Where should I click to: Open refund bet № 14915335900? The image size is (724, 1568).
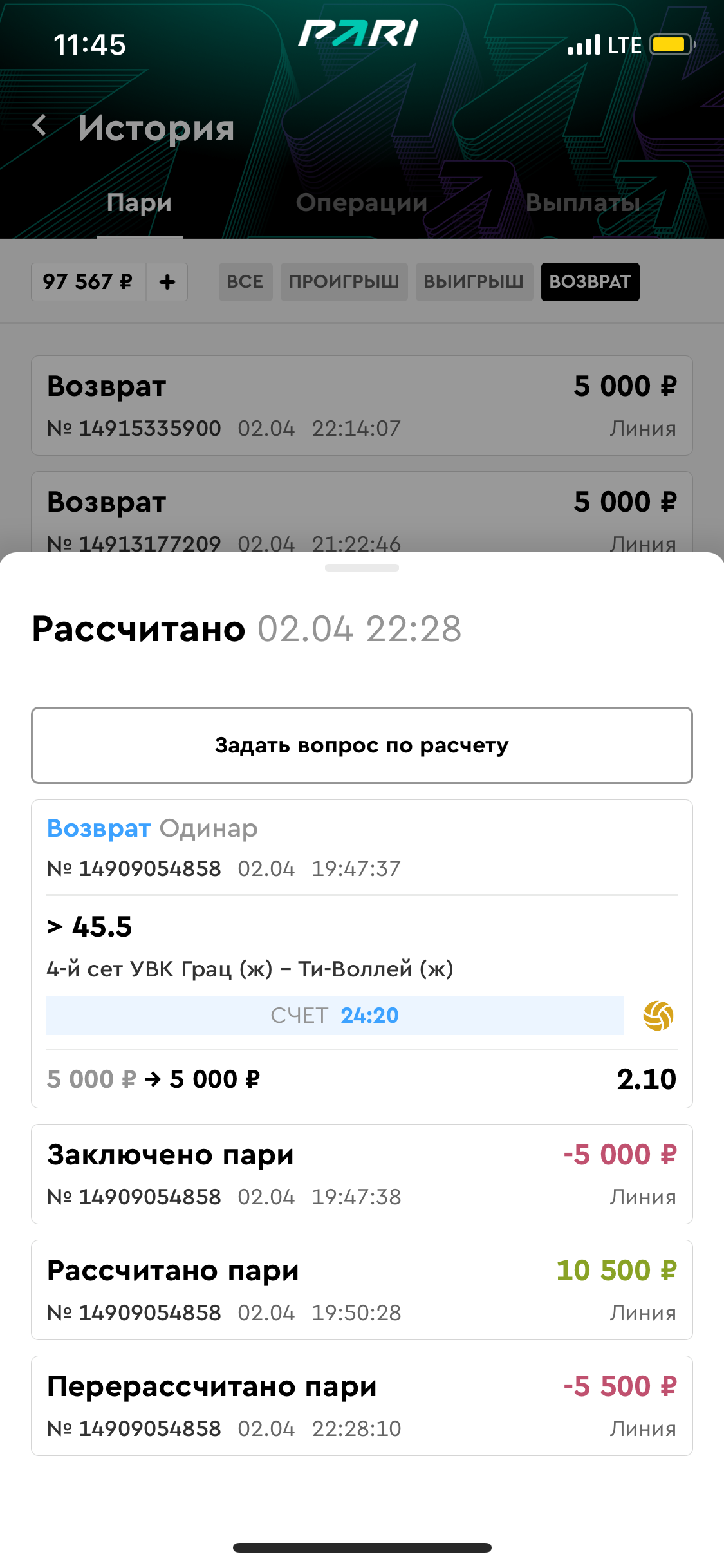tap(362, 406)
